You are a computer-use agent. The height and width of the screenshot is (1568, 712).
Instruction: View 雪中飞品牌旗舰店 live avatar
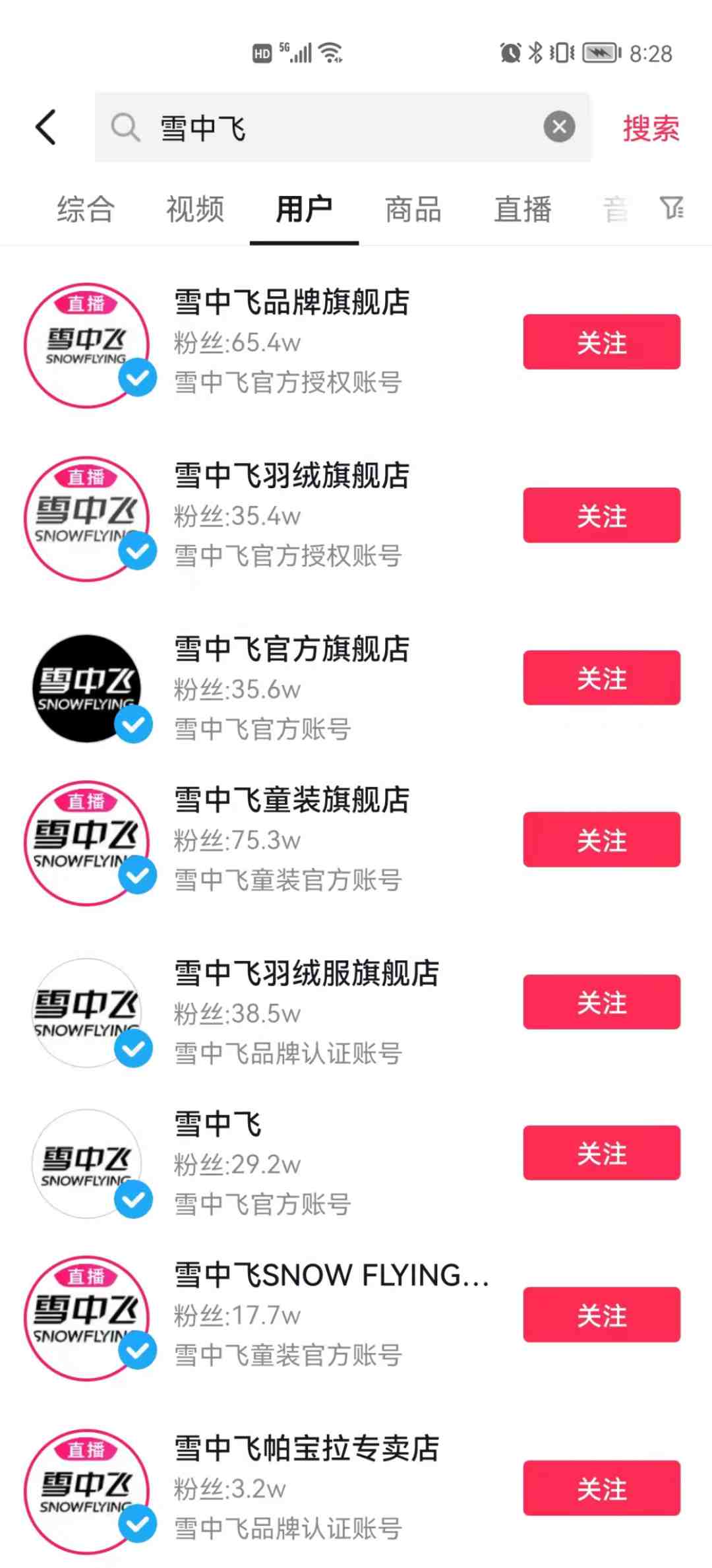pyautogui.click(x=87, y=346)
